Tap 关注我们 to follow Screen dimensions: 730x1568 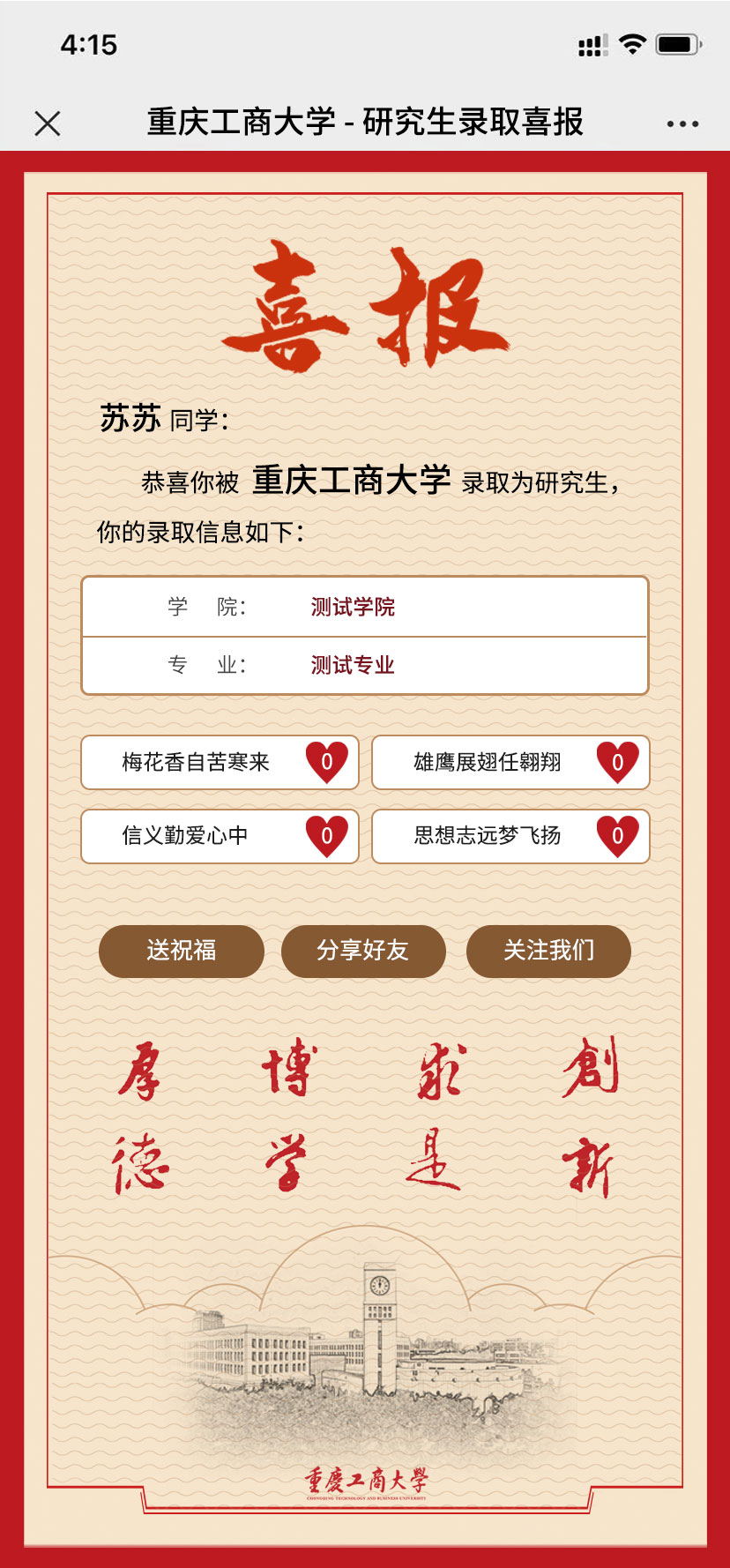point(548,951)
